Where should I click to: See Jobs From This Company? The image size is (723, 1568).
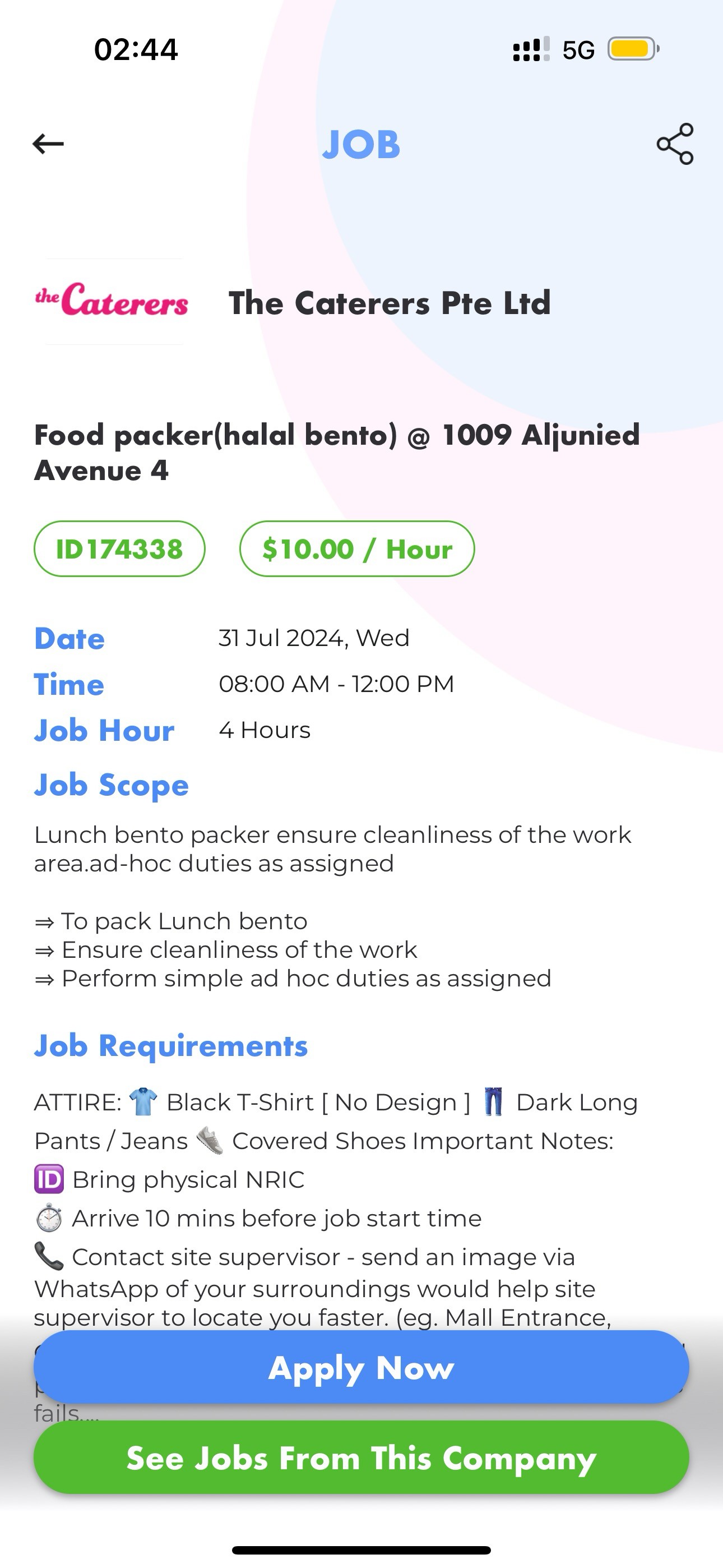361,1458
